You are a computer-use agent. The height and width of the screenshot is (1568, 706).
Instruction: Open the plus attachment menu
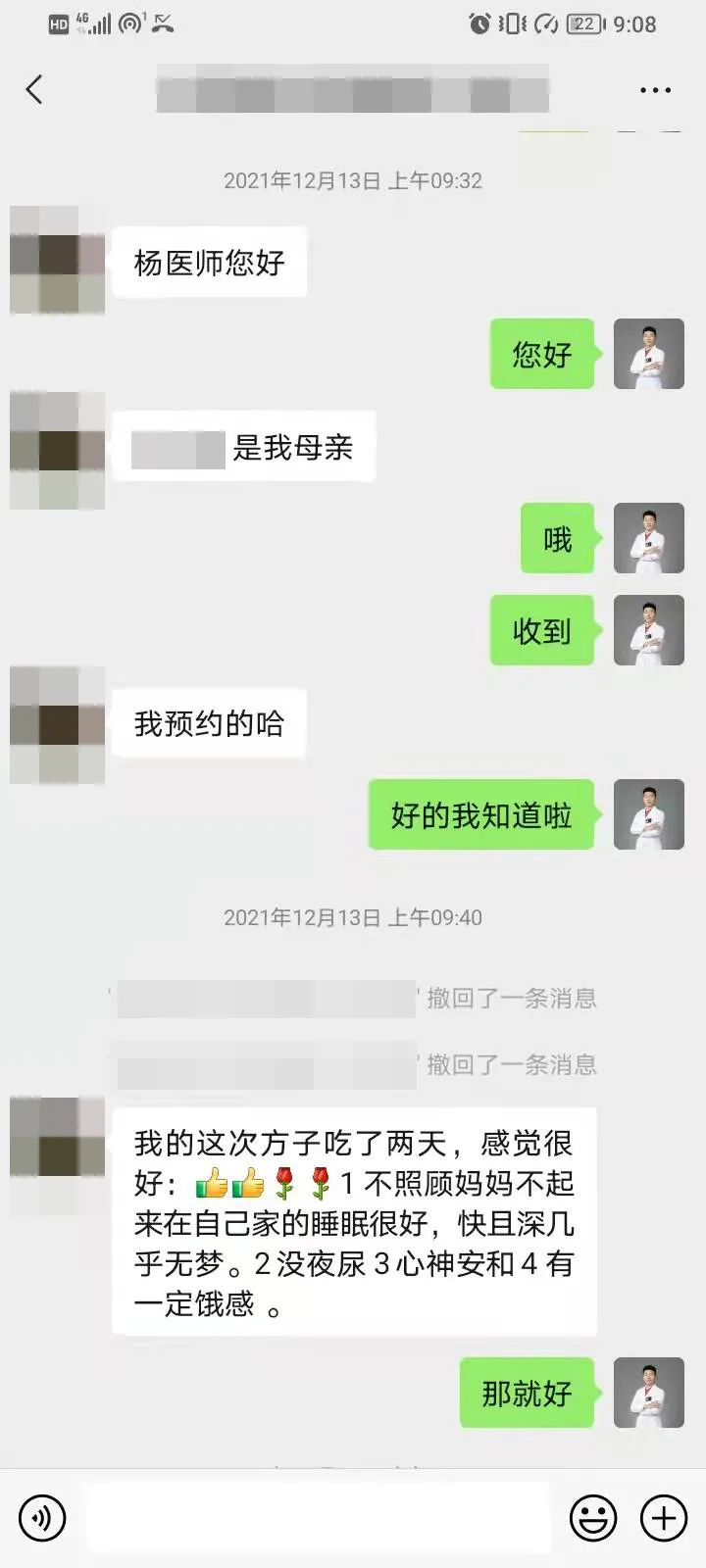click(664, 1518)
